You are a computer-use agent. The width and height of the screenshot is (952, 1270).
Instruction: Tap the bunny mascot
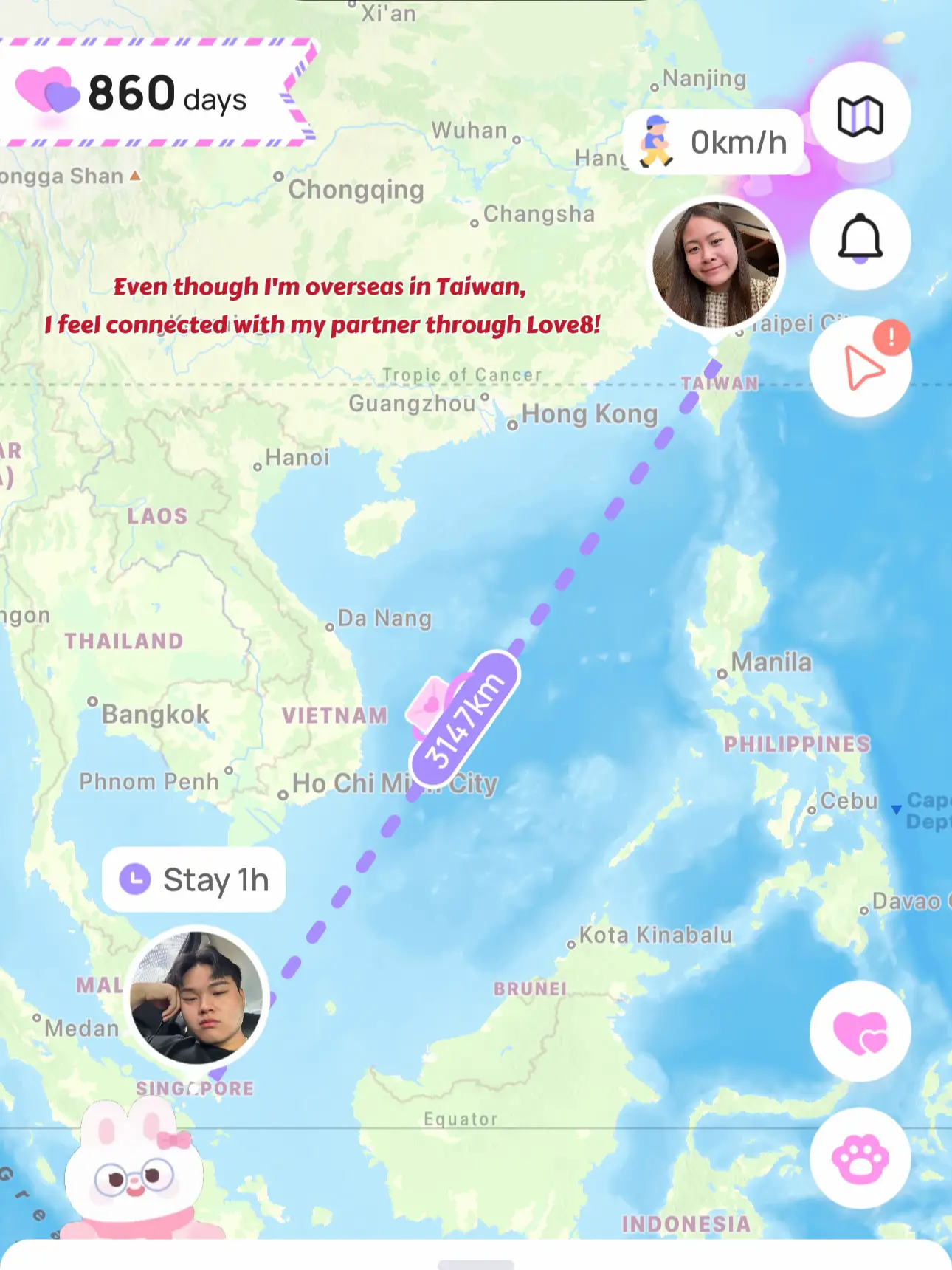pyautogui.click(x=135, y=1174)
